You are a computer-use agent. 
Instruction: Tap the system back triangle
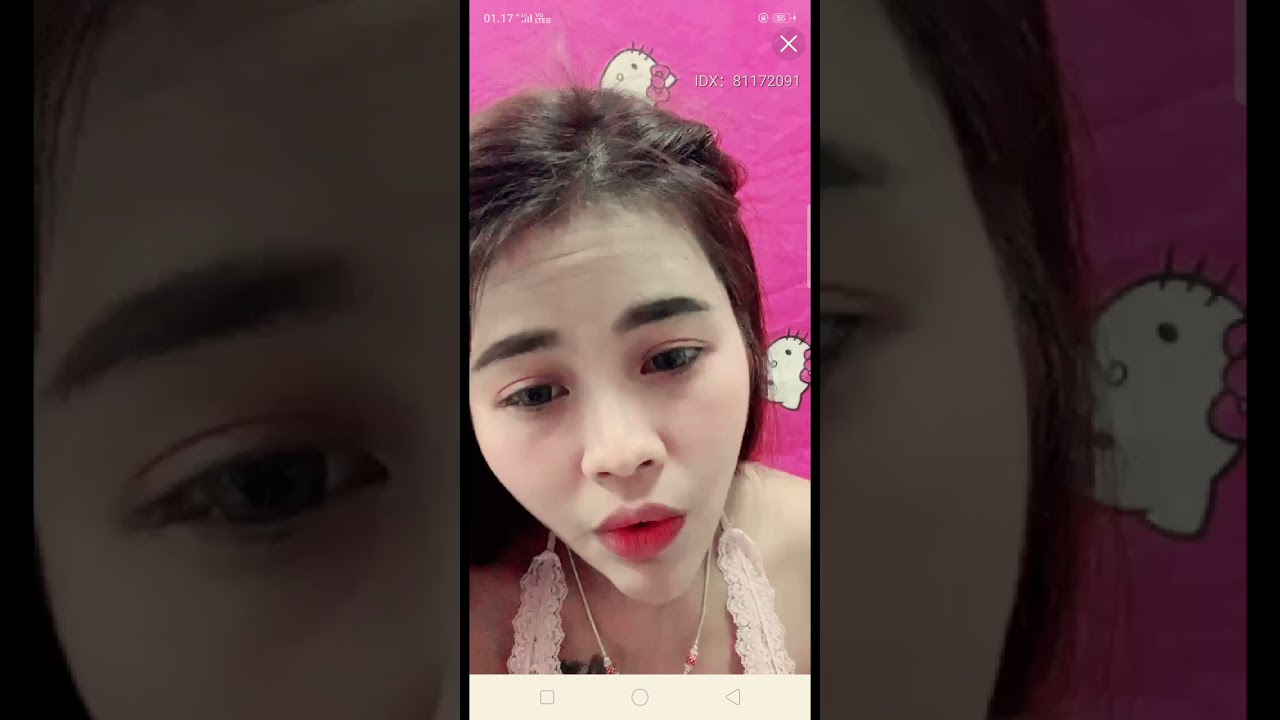pyautogui.click(x=732, y=697)
